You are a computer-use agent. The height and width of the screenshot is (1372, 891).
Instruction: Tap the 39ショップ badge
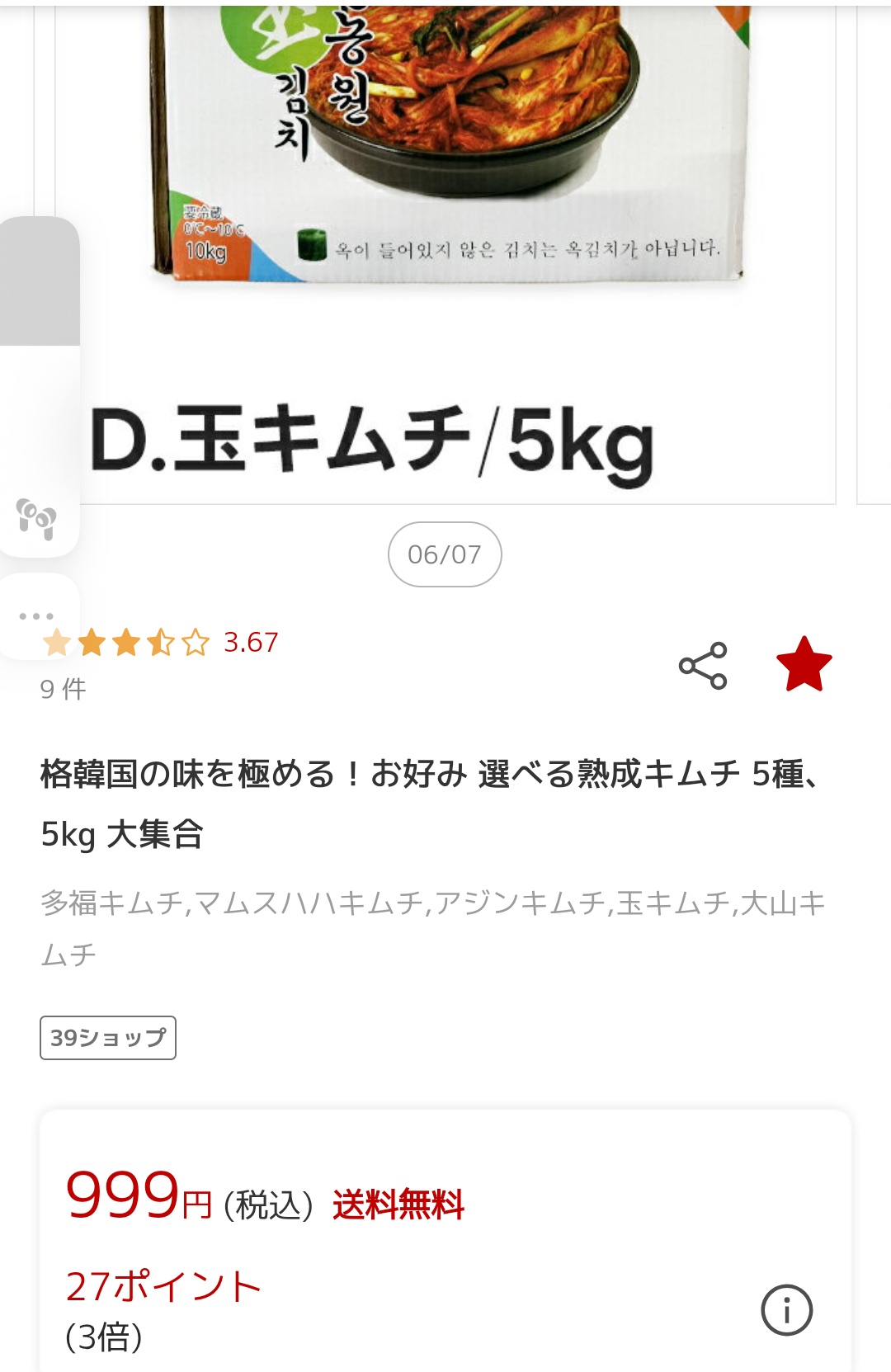(108, 1038)
